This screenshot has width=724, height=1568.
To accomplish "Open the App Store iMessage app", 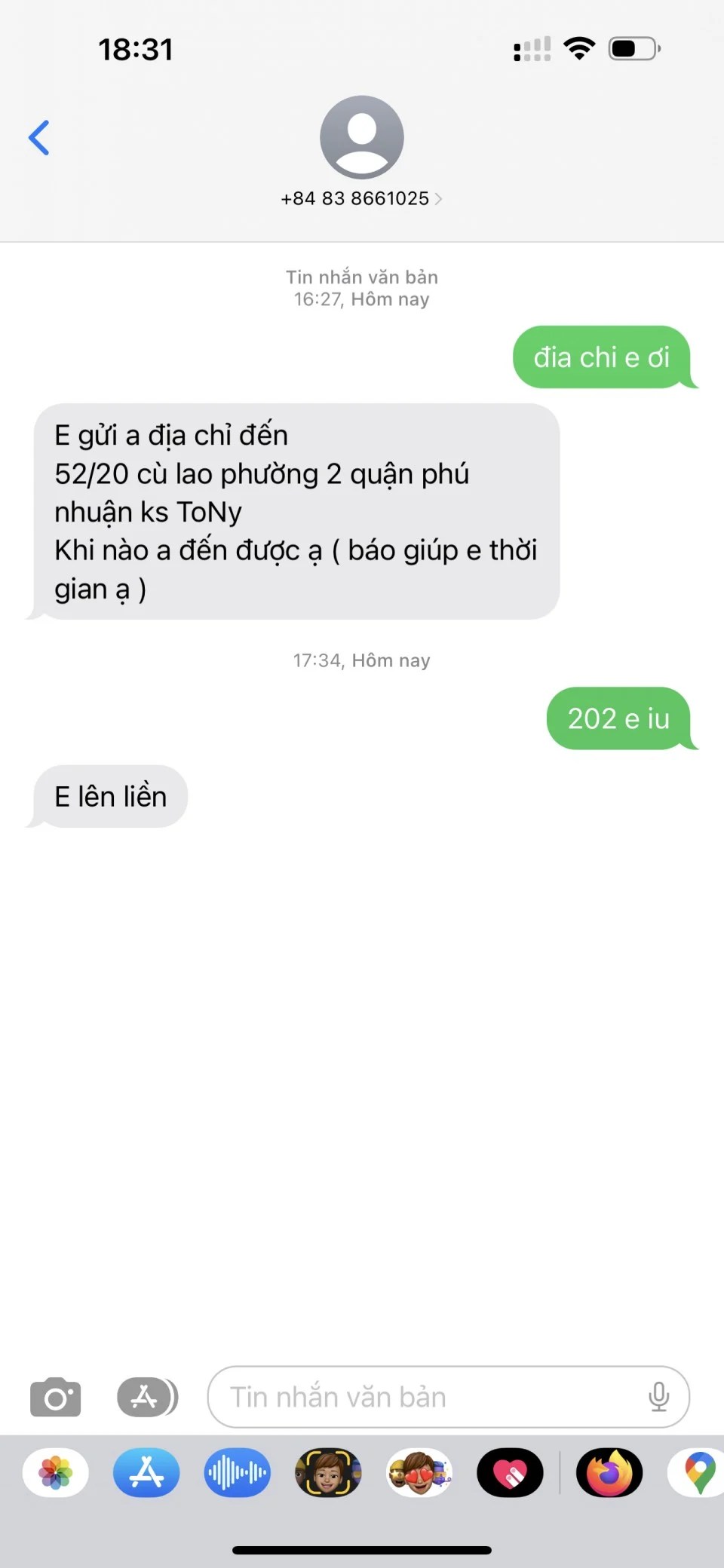I will pos(146,1472).
